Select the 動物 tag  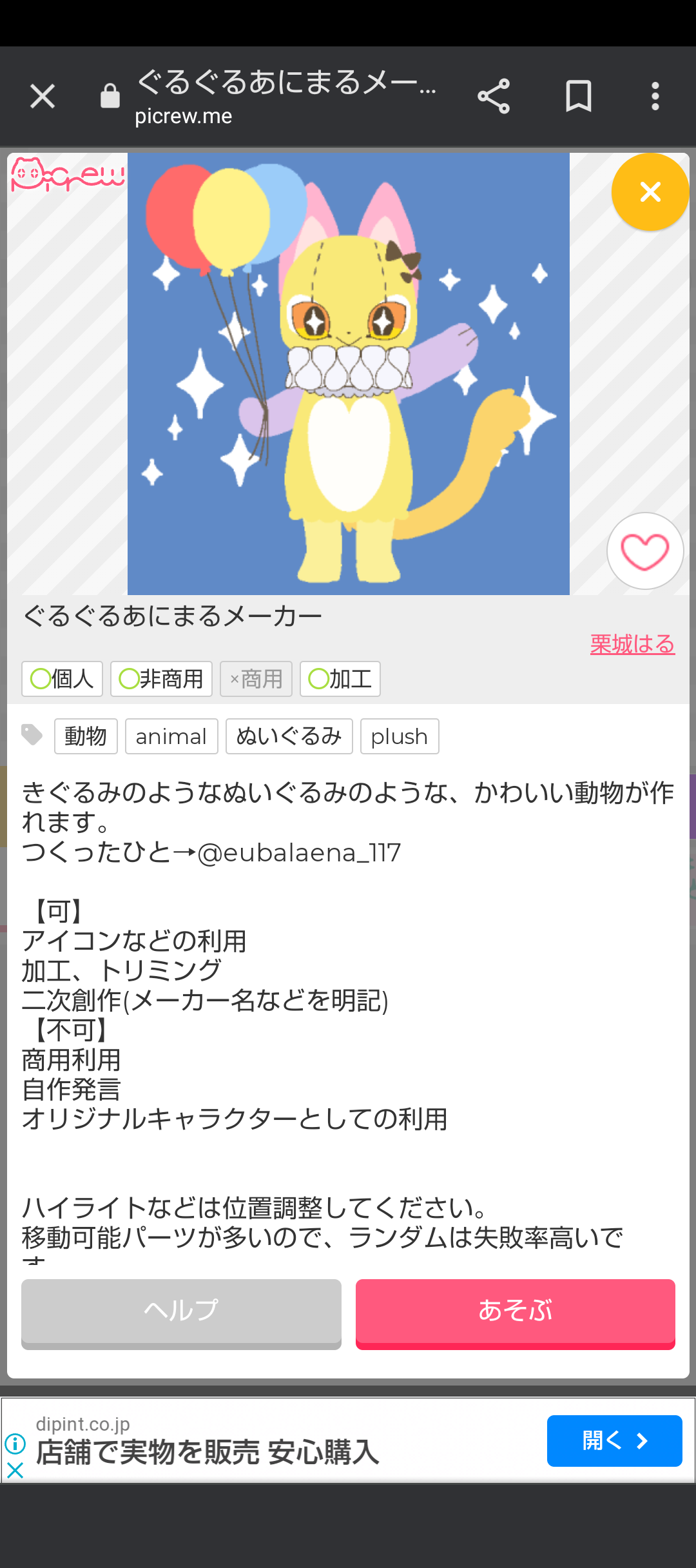86,736
